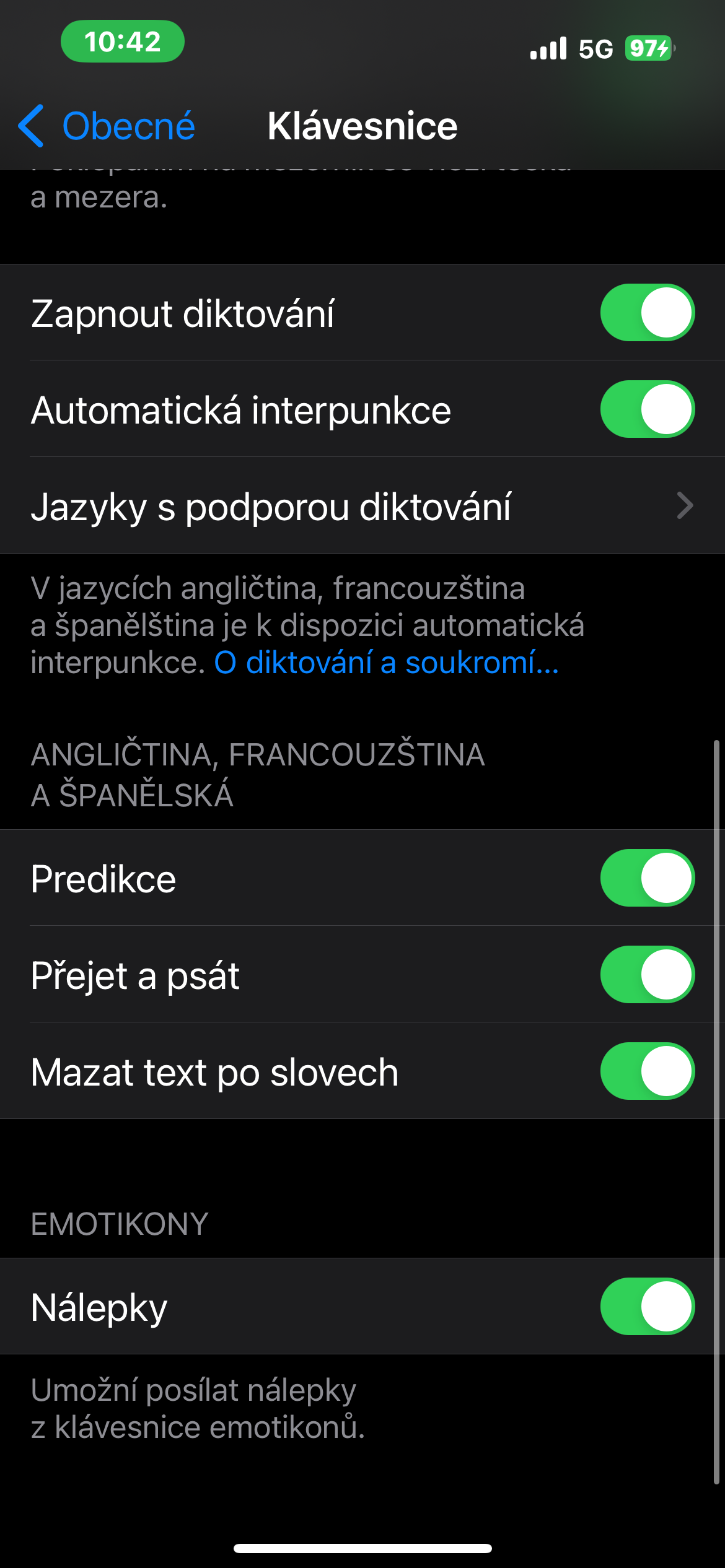Image resolution: width=725 pixels, height=1568 pixels.
Task: Disable Automatická interpunkce switch
Action: (x=647, y=409)
